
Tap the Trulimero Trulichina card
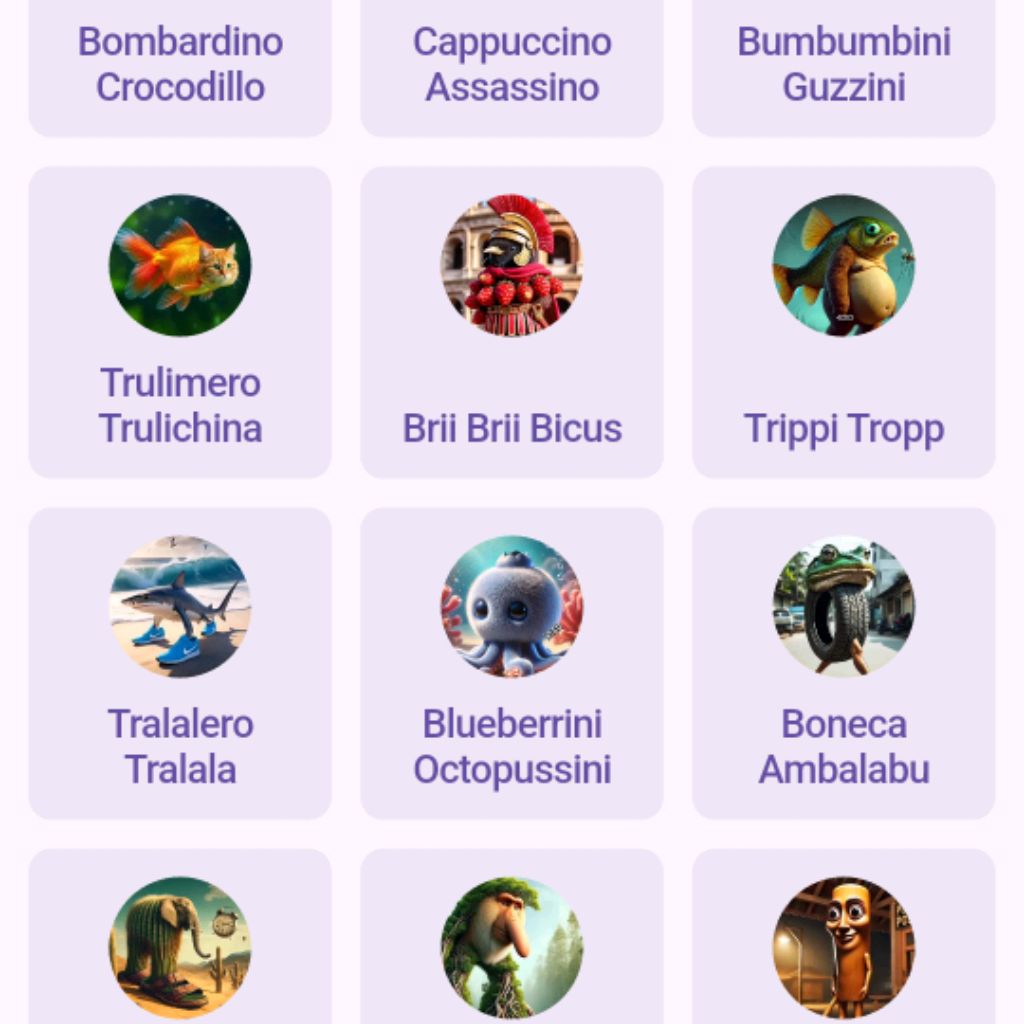(x=180, y=322)
